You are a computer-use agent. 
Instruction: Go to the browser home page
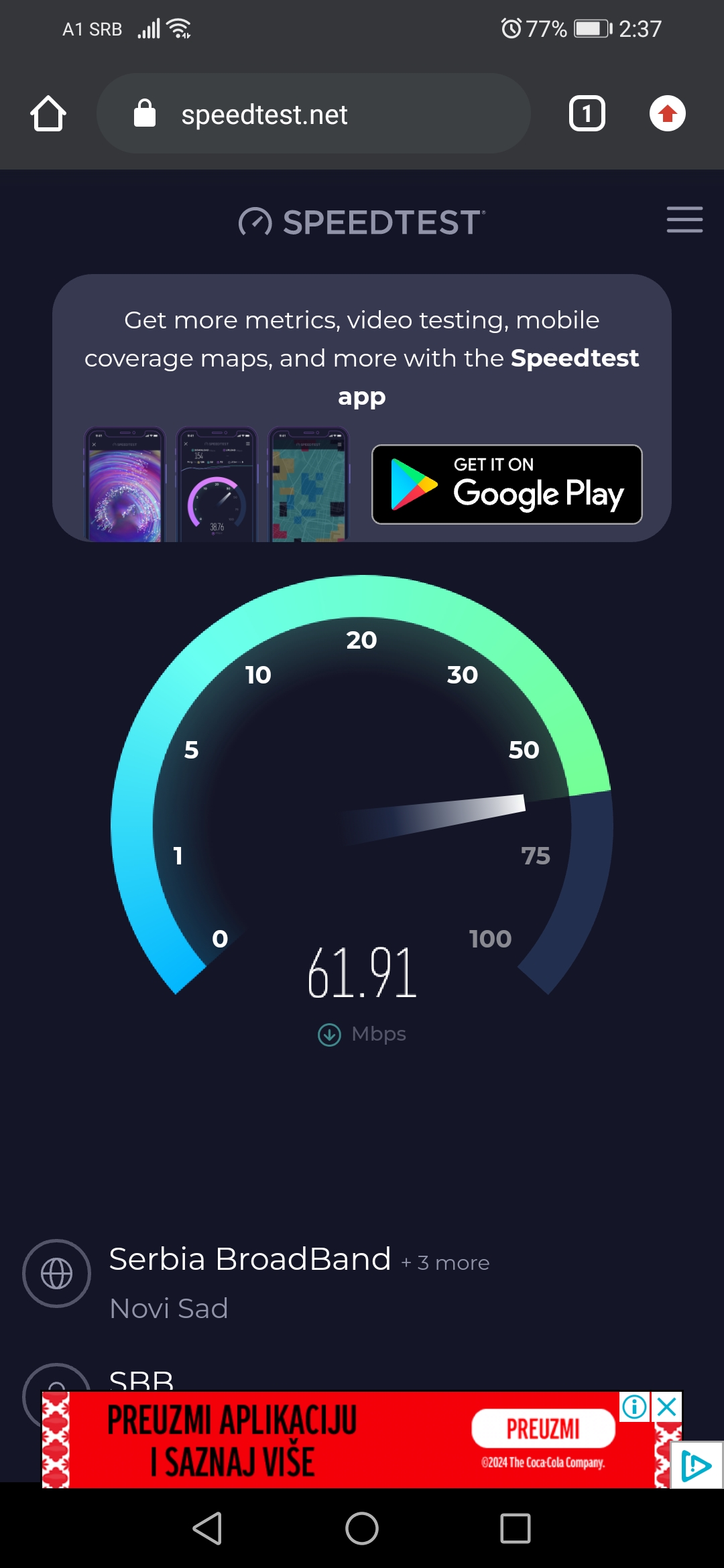[48, 114]
